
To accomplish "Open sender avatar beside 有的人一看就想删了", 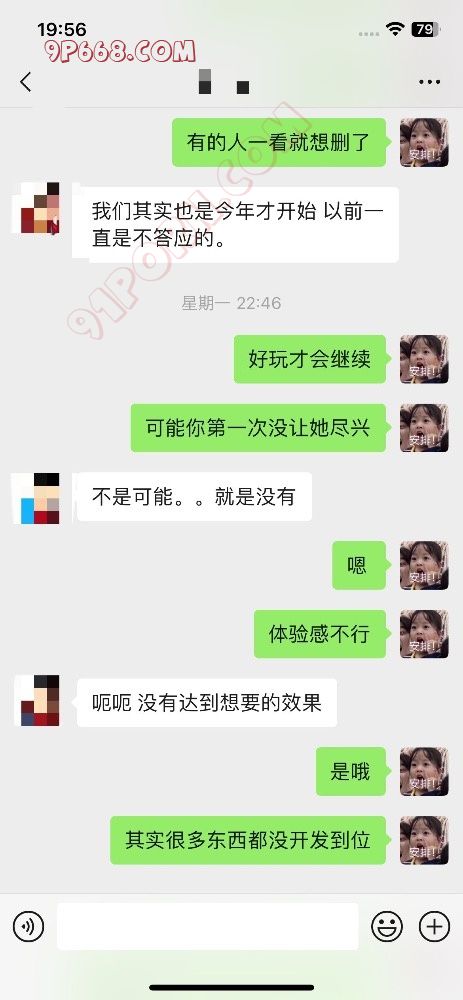I will pos(424,143).
